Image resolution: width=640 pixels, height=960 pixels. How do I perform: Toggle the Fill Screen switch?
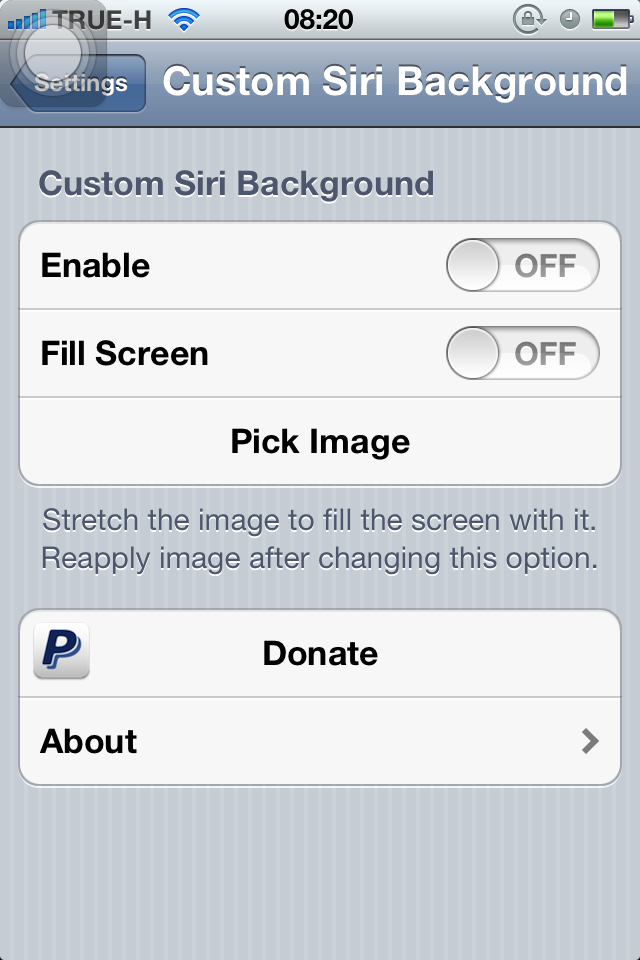coord(522,354)
